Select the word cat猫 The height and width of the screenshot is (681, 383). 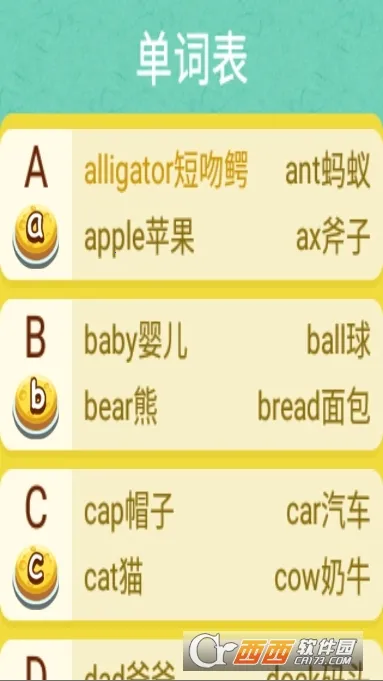tap(113, 579)
